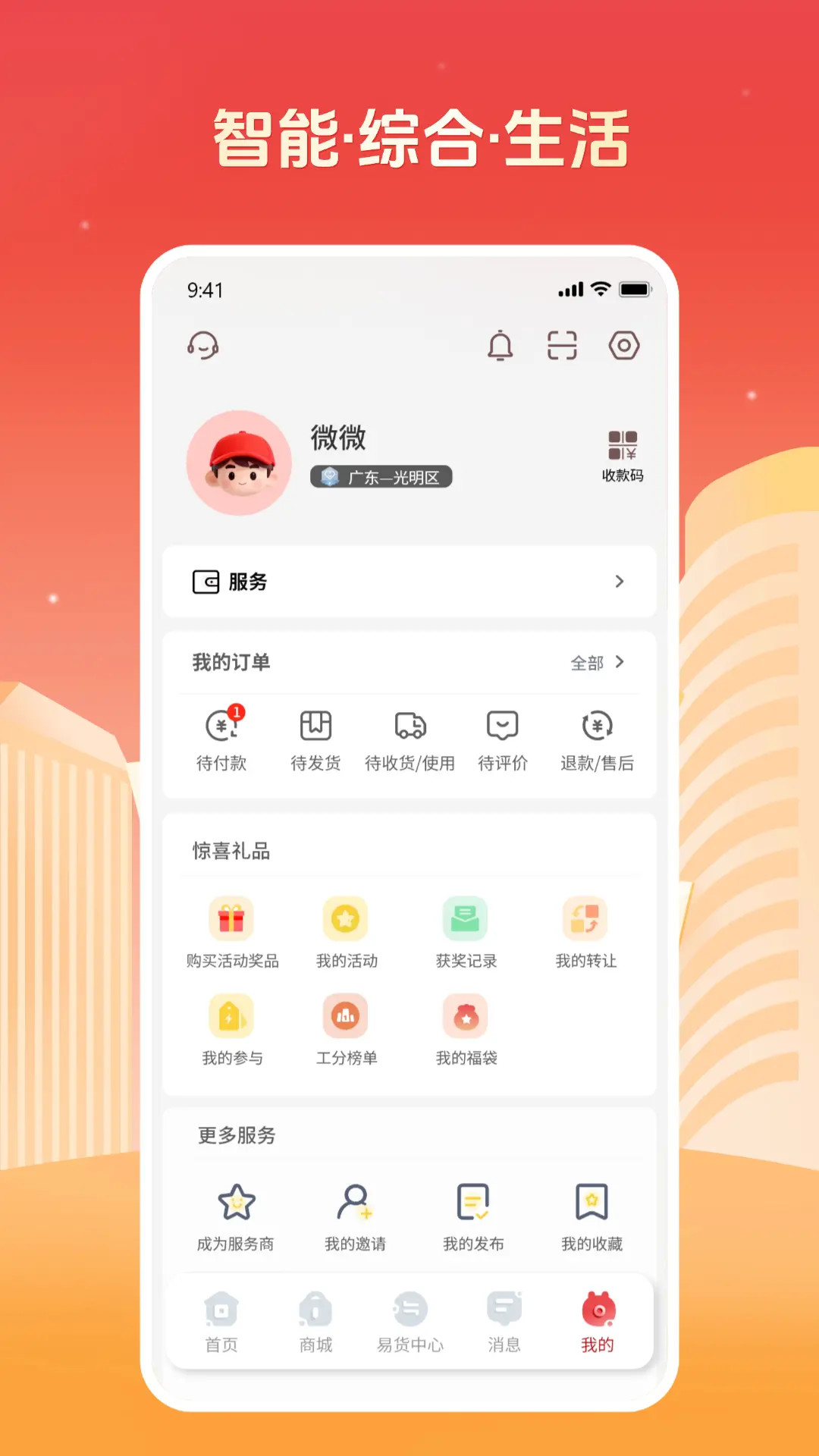
Task: Launch the scan icon in the top bar
Action: point(562,345)
